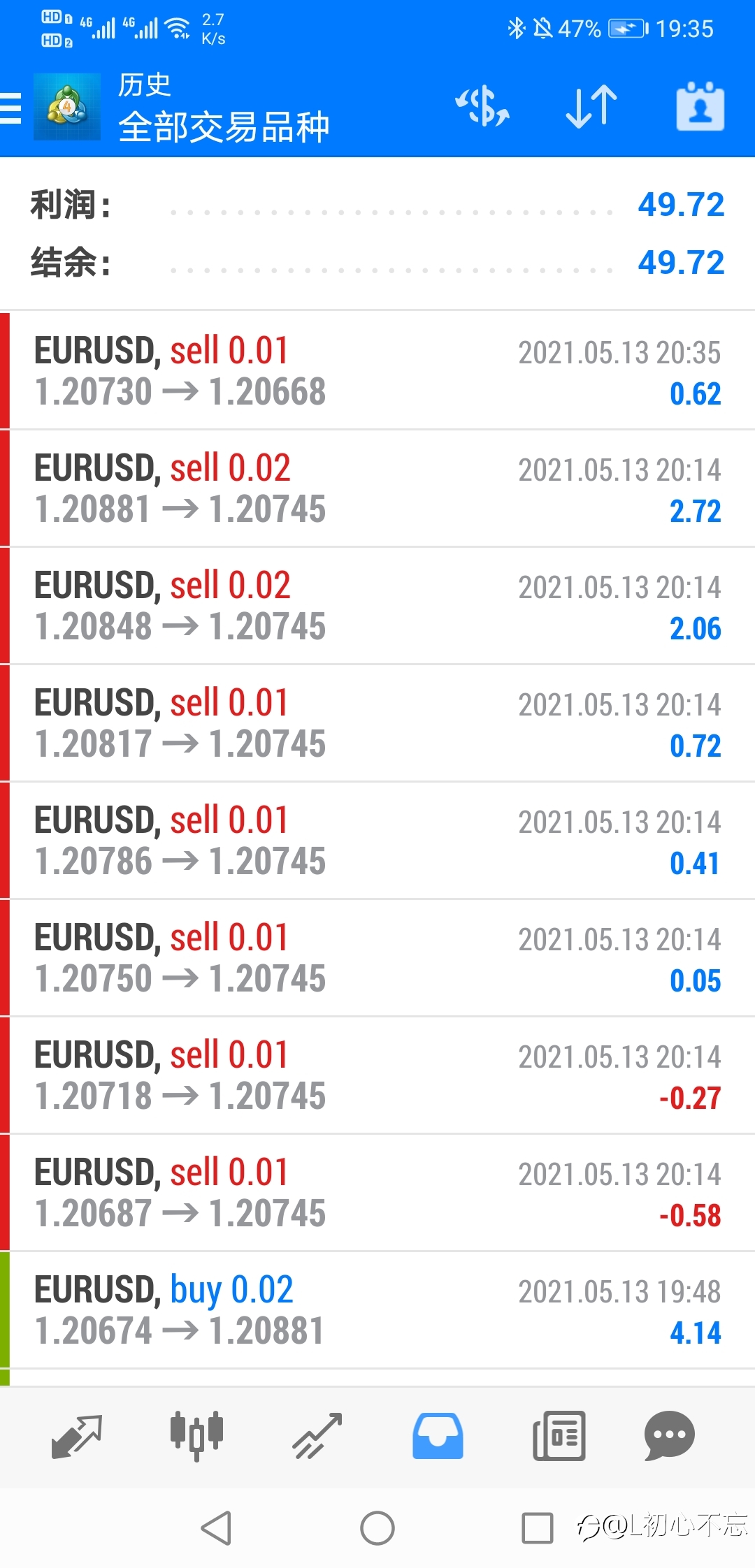Open the chat messages tab
Viewport: 755px width, 1568px height.
pos(669,1437)
